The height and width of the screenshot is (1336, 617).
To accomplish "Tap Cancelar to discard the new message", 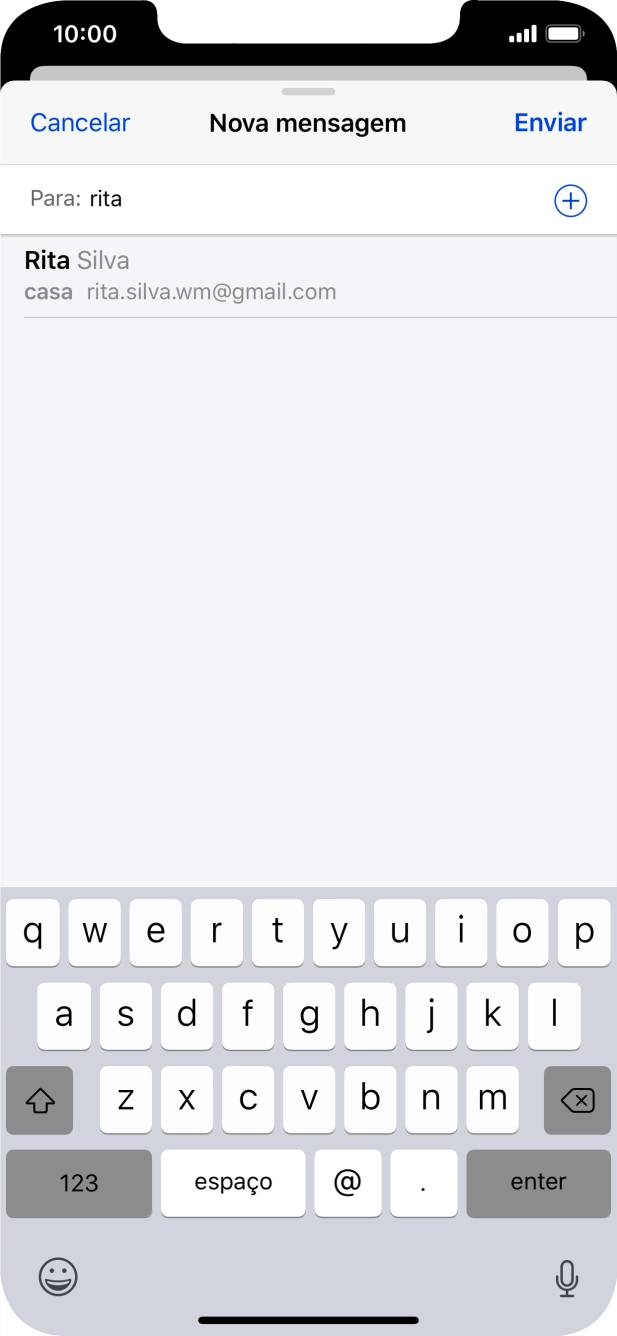I will tap(80, 123).
